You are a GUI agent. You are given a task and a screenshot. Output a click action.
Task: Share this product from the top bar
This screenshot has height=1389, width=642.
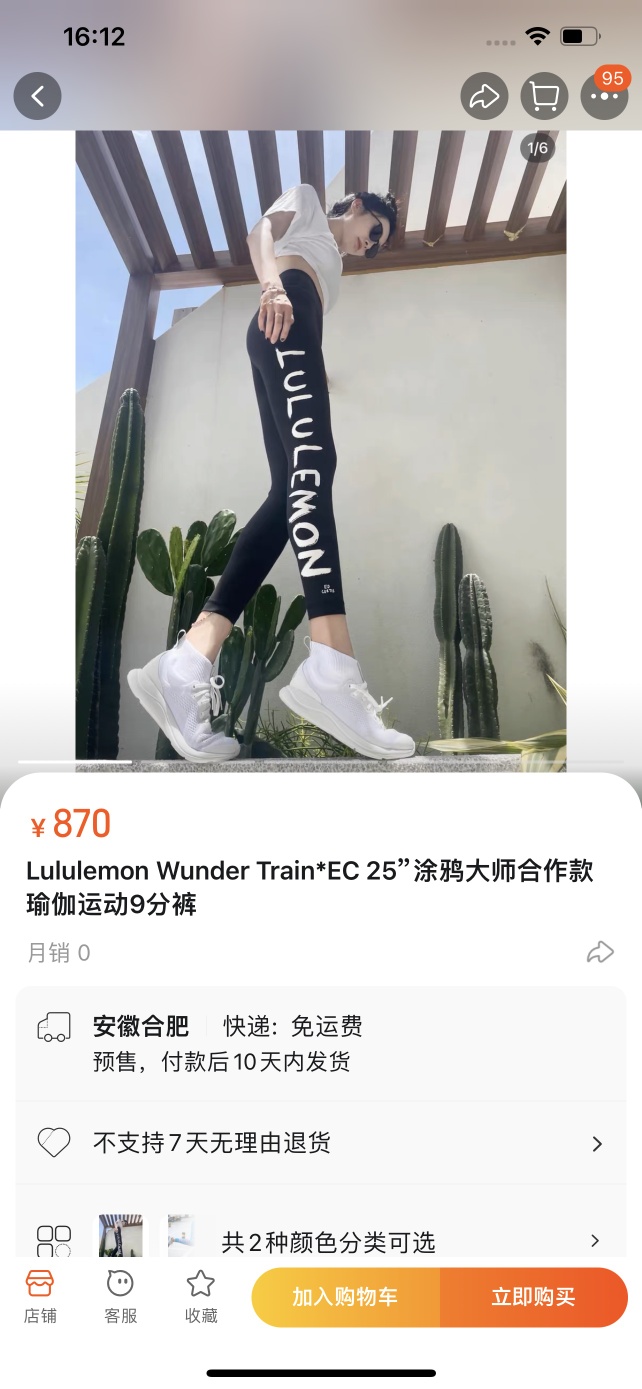click(484, 97)
